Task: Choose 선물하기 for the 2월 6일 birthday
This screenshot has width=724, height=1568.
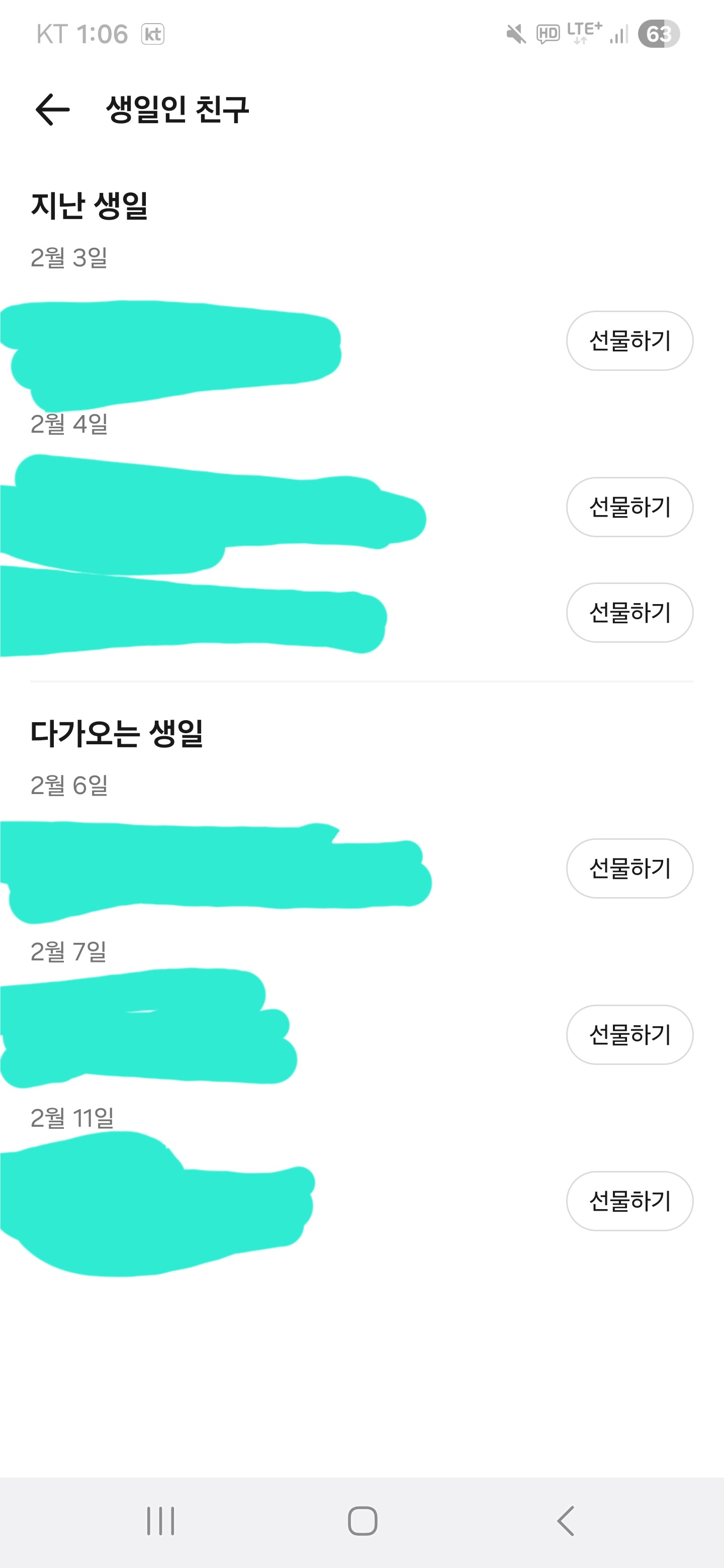Action: (629, 867)
